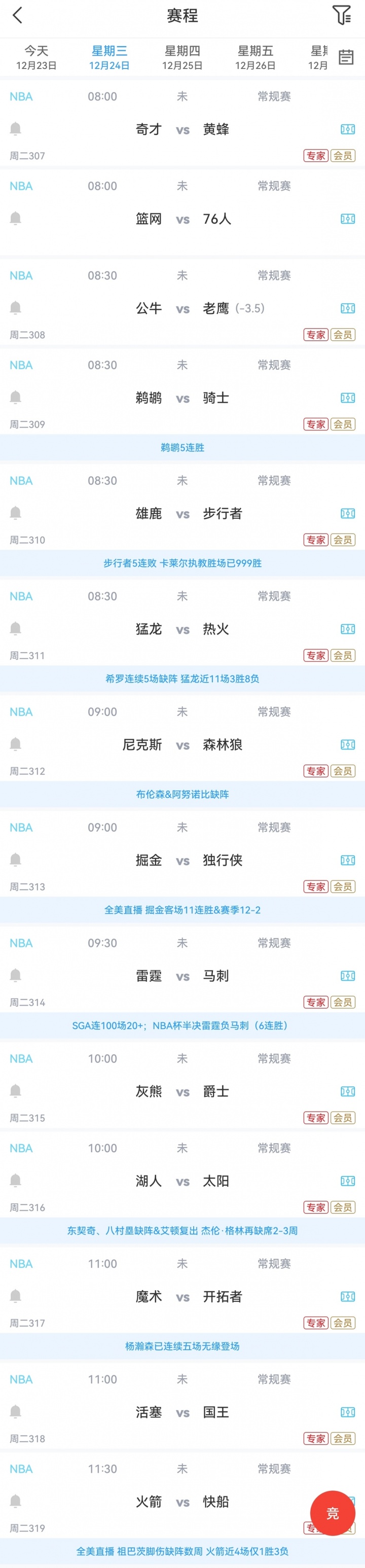
Task: Open lineup icon for 魔术 vs 开拓者
Action: click(347, 1297)
